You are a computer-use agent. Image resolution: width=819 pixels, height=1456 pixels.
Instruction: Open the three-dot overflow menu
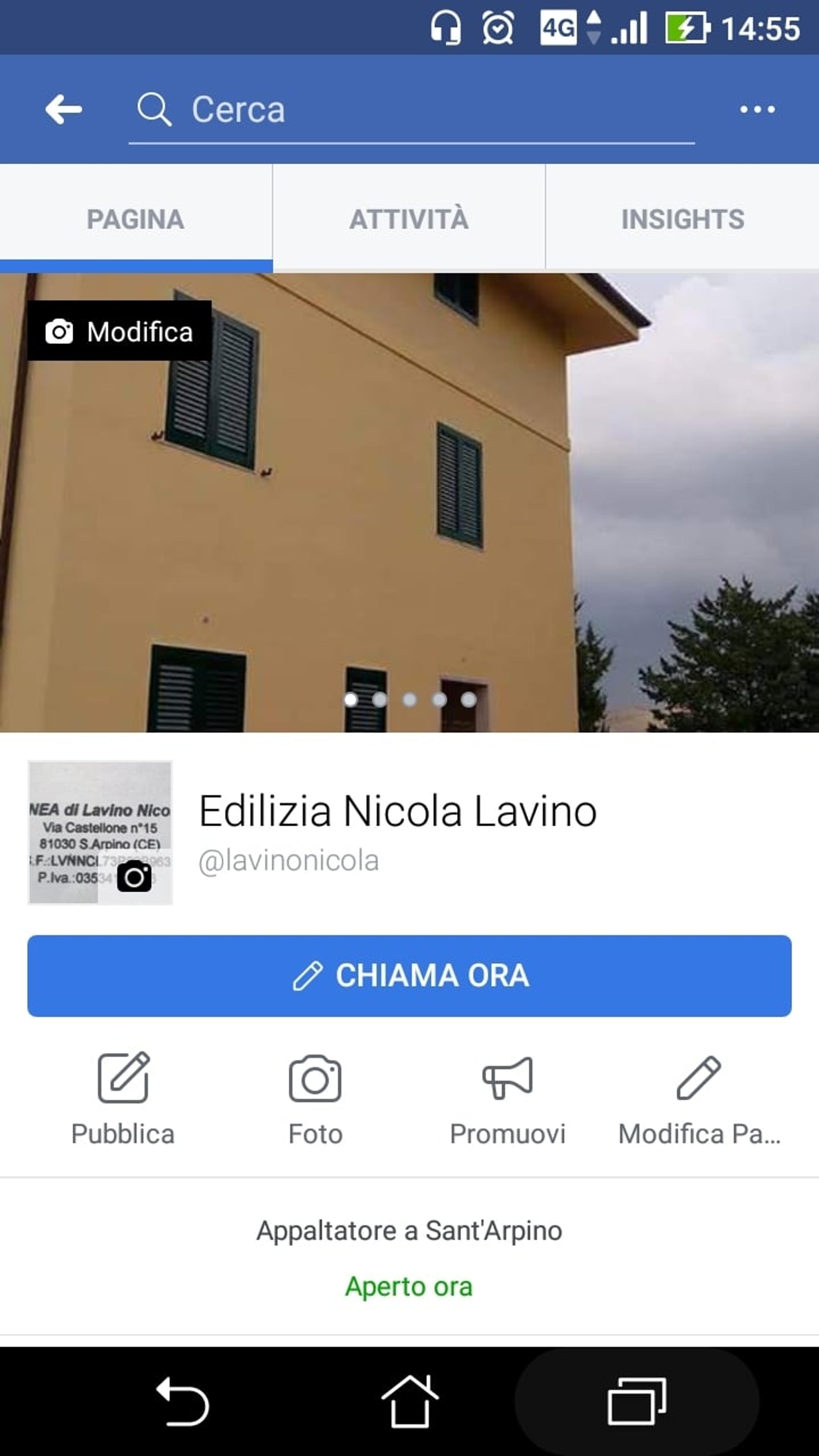[x=757, y=109]
